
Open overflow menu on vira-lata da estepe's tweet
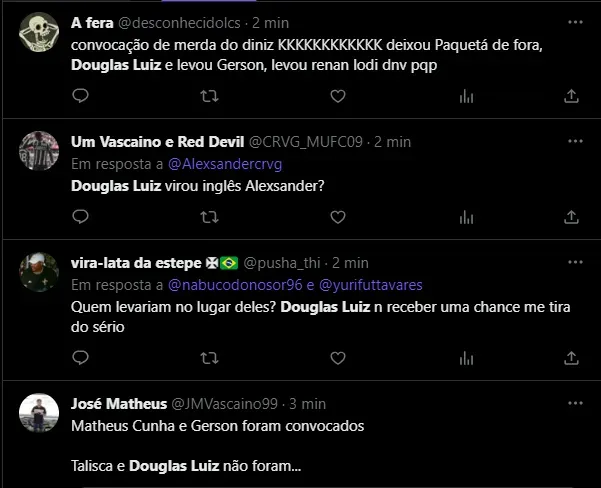(574, 262)
